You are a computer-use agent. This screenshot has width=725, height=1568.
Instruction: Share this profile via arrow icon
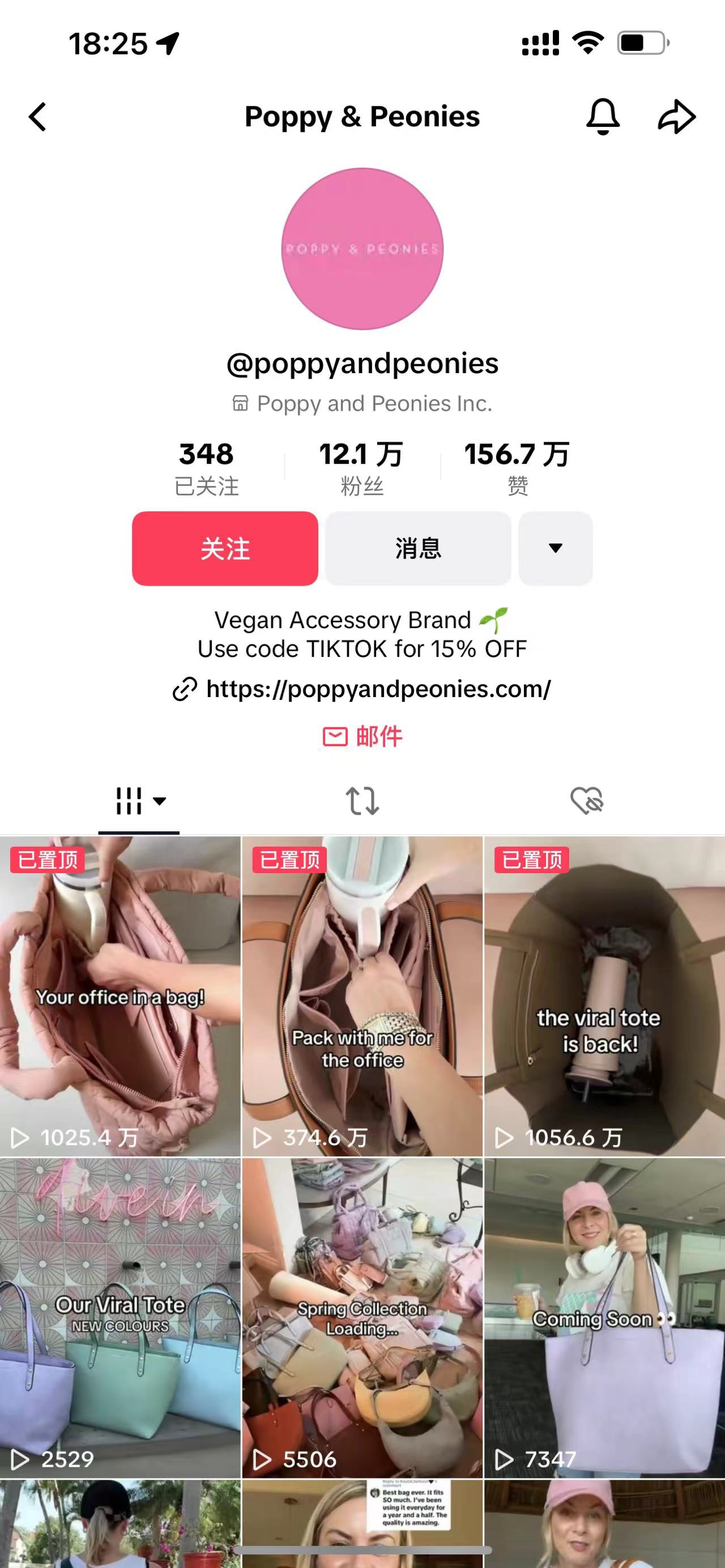[676, 117]
